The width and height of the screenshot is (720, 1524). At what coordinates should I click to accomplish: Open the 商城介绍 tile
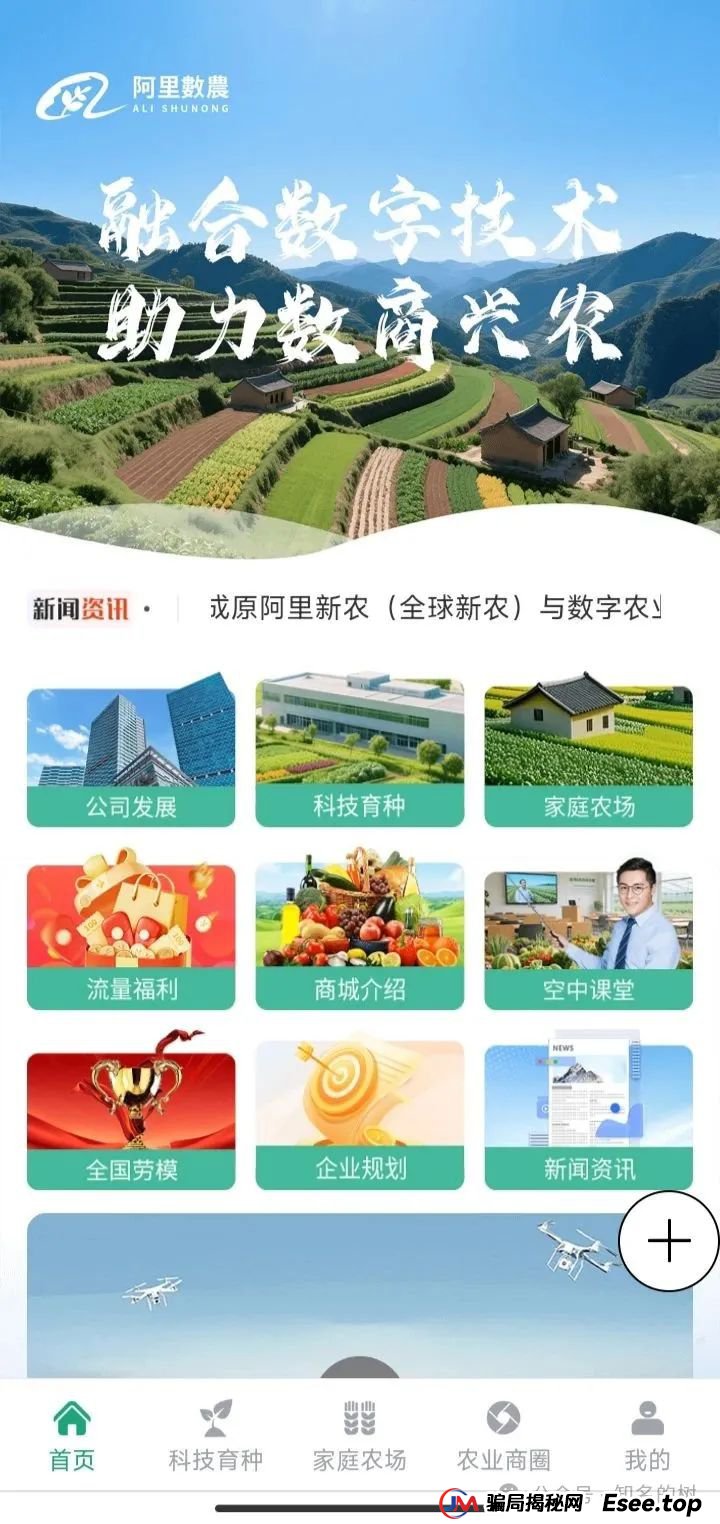point(360,930)
